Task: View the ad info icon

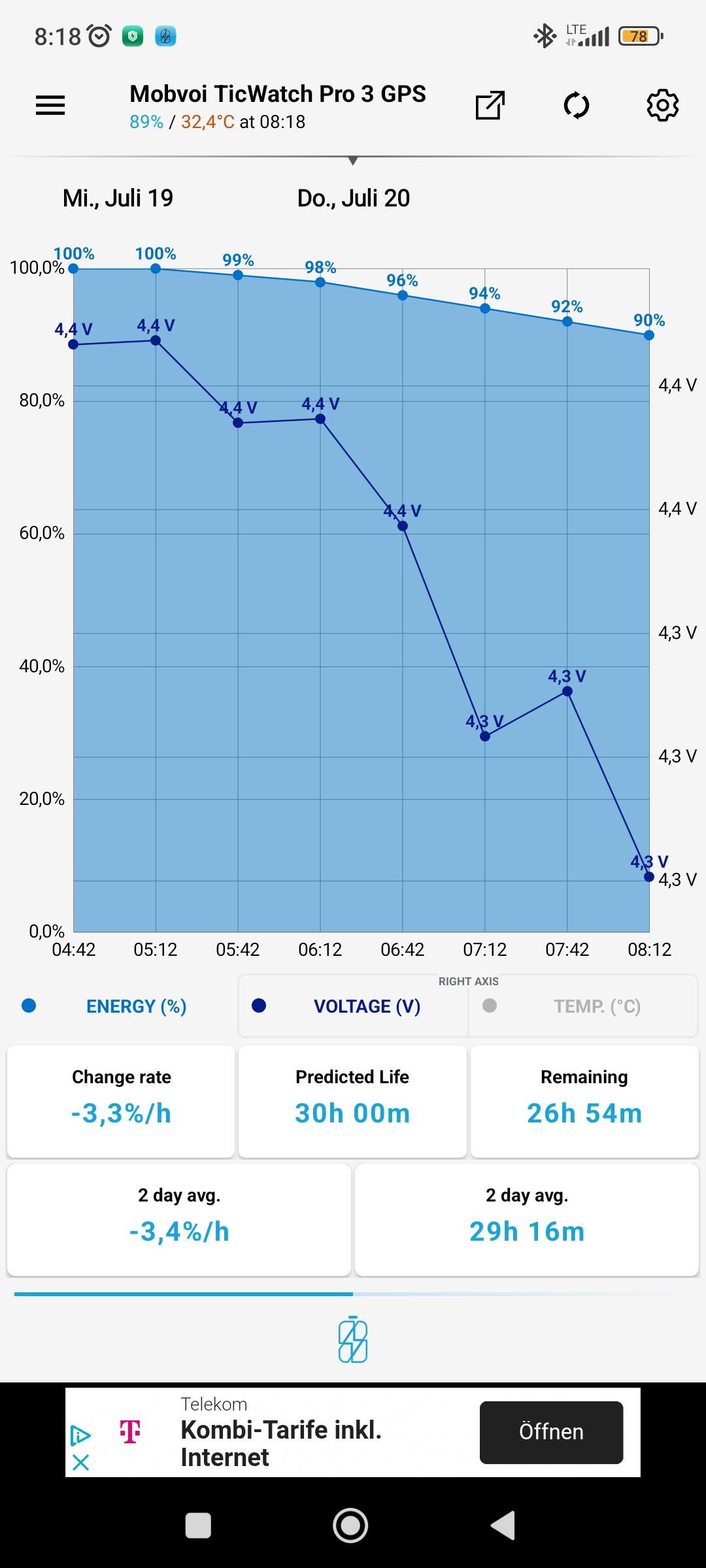Action: [80, 1435]
